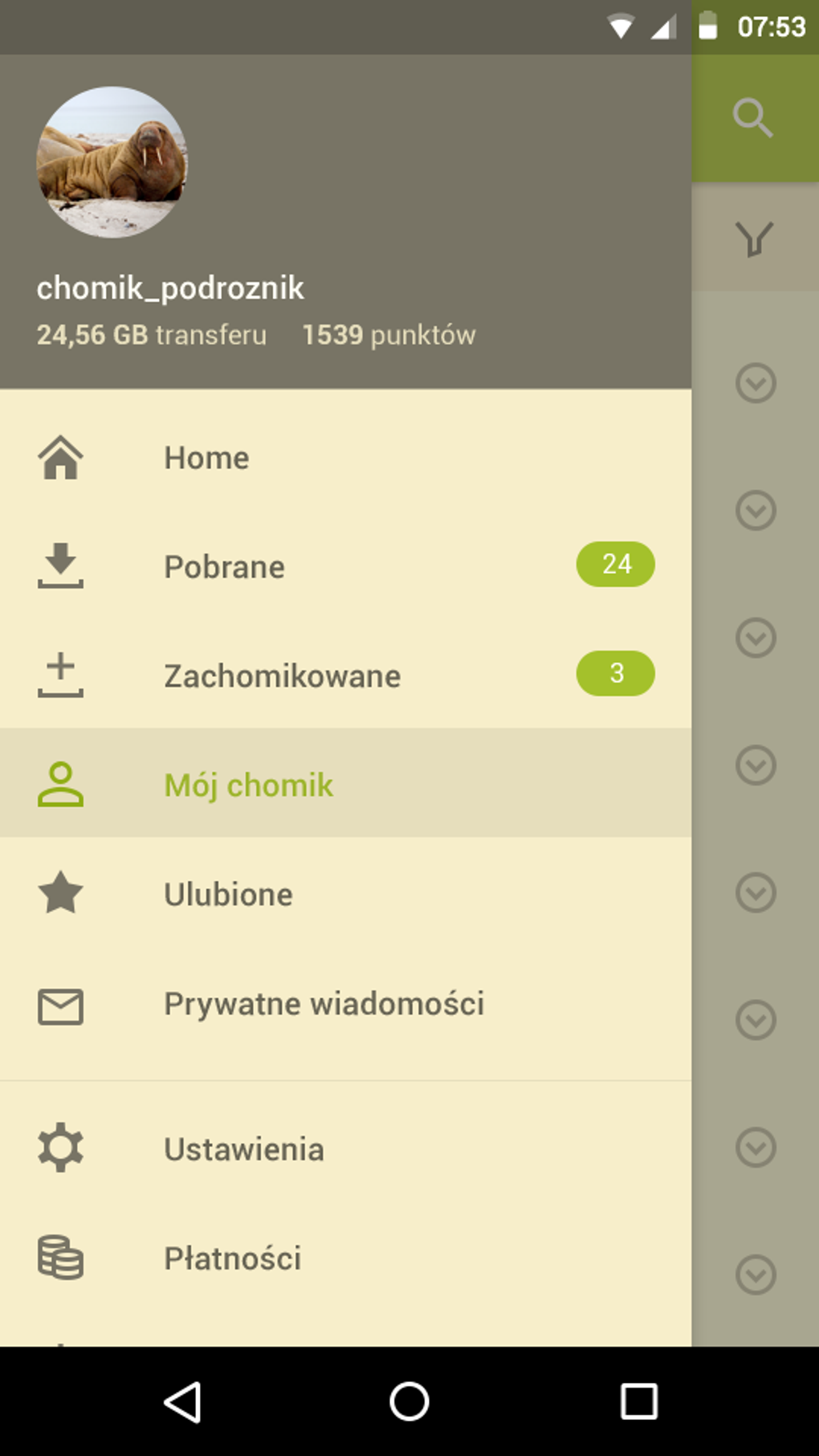Open the Home menu item
The image size is (819, 1456).
tap(206, 458)
